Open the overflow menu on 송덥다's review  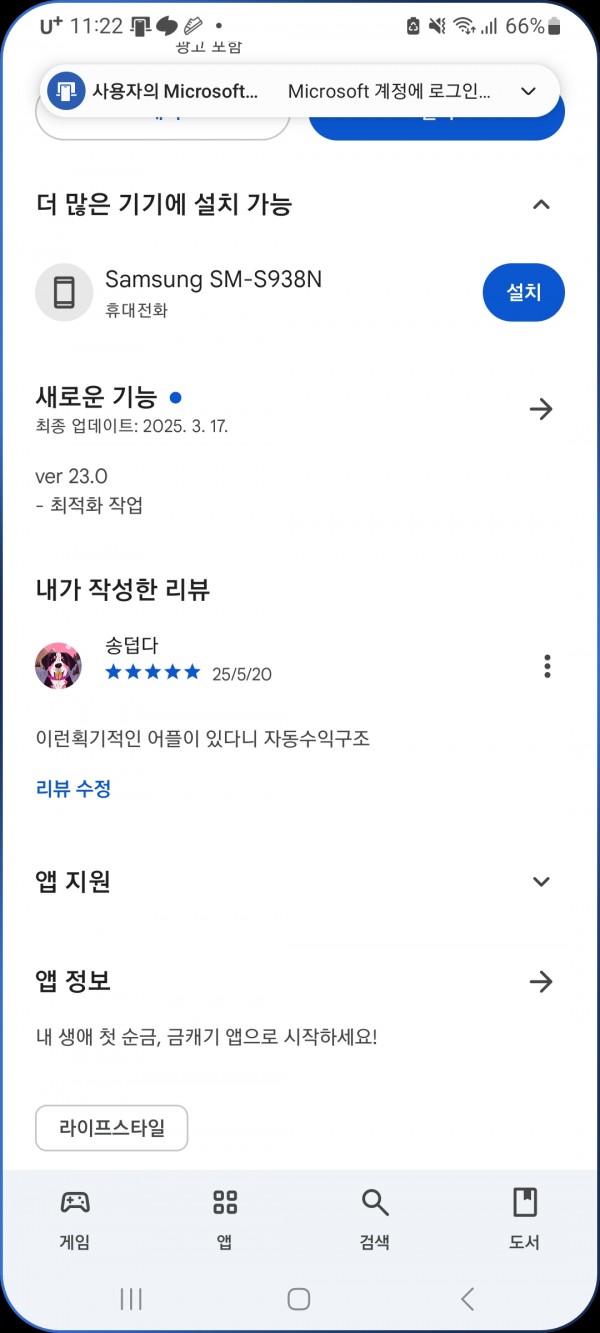[546, 666]
